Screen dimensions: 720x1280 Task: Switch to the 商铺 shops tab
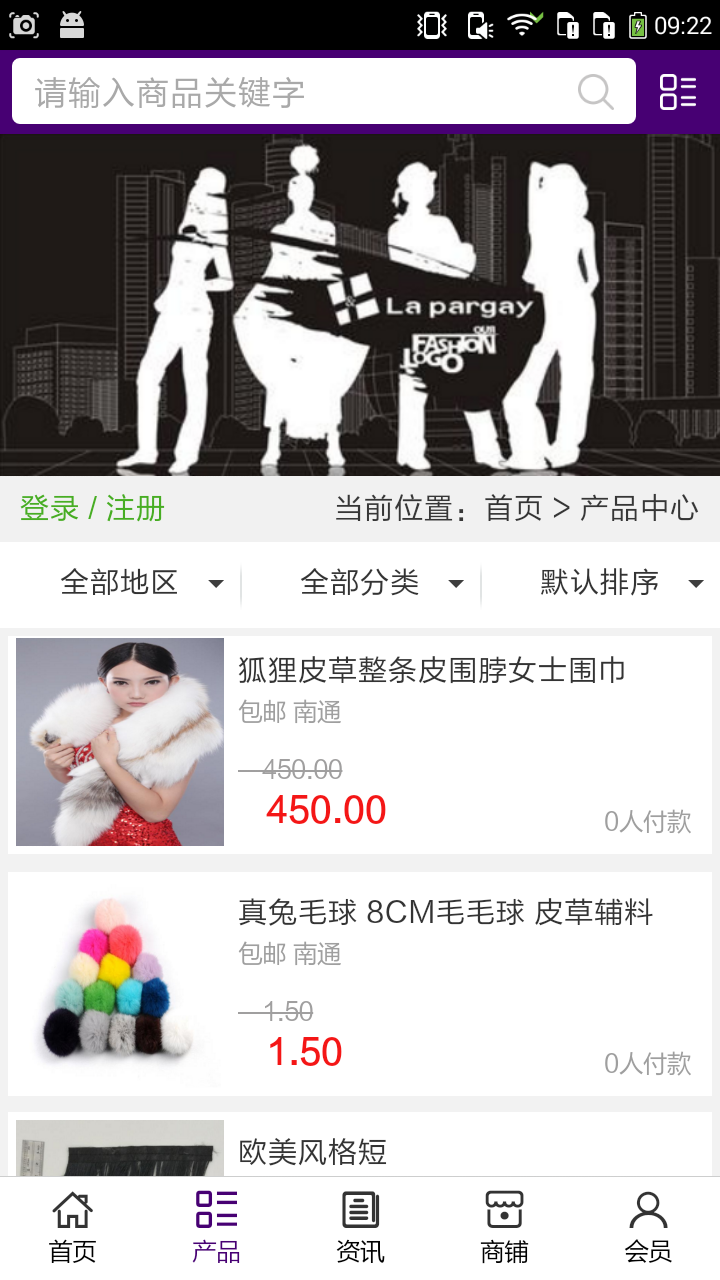coord(504,1226)
